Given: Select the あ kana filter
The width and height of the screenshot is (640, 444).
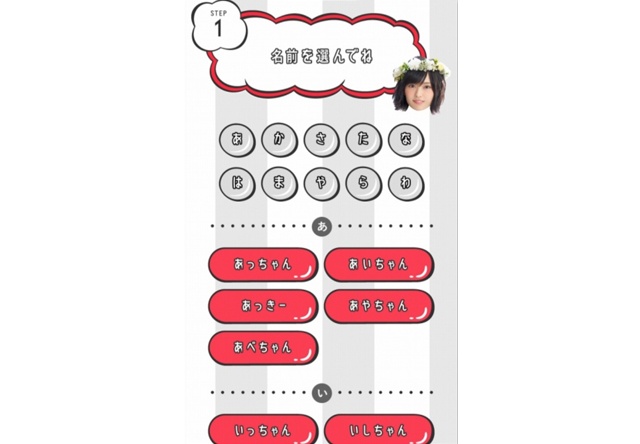Looking at the screenshot, I should tap(237, 140).
